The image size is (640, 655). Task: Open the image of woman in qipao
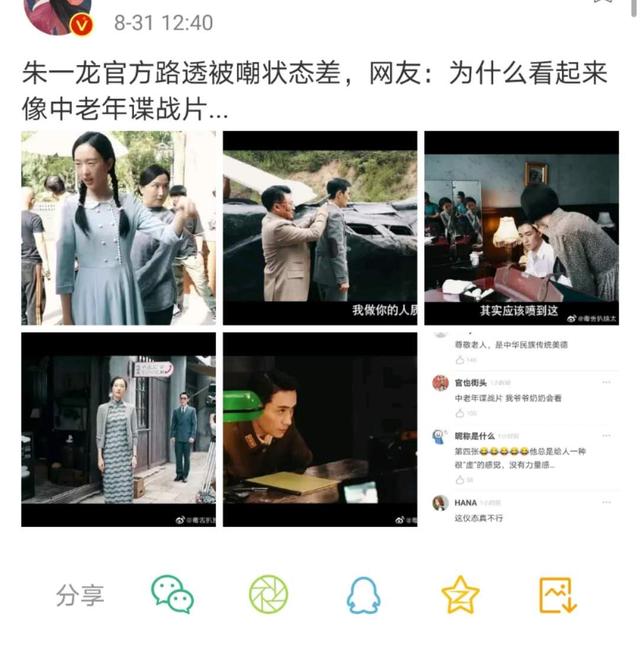point(118,430)
